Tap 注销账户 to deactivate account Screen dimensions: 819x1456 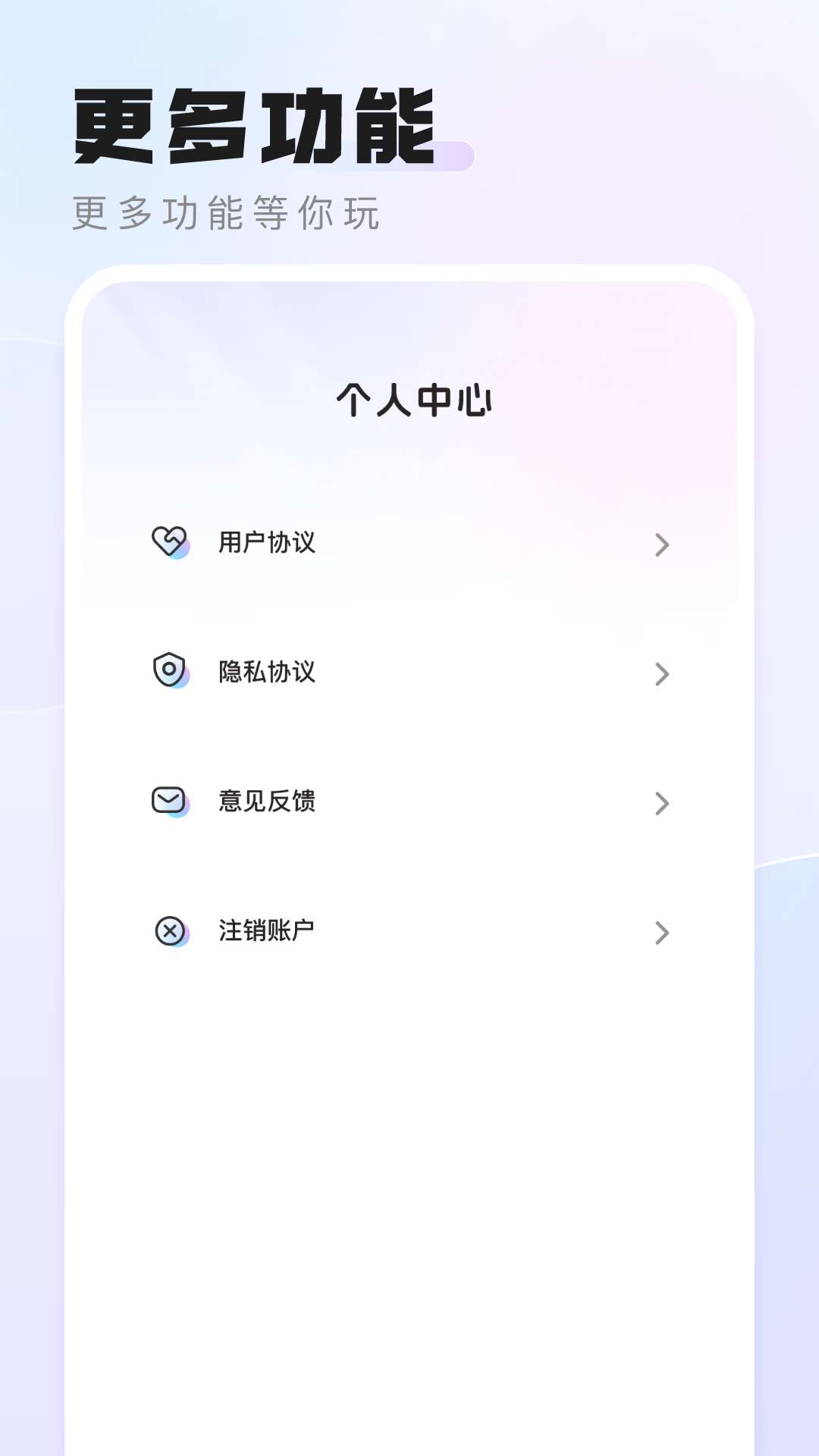click(x=267, y=930)
